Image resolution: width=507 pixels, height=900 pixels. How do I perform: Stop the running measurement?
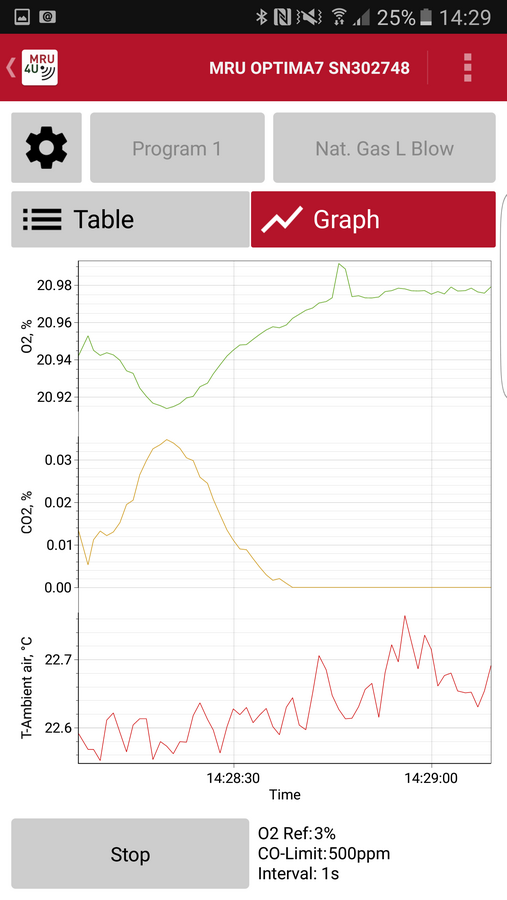click(x=130, y=854)
